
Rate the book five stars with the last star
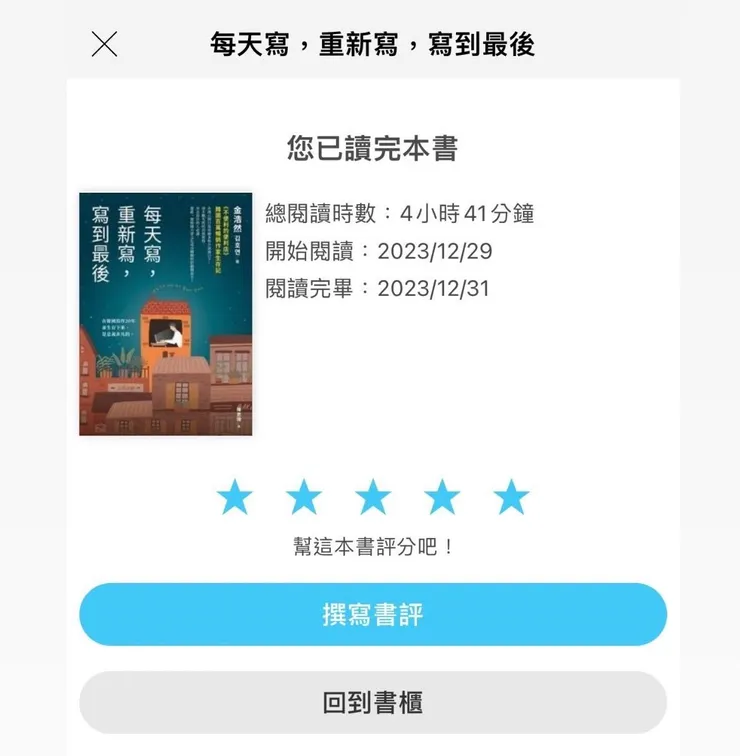pos(511,497)
